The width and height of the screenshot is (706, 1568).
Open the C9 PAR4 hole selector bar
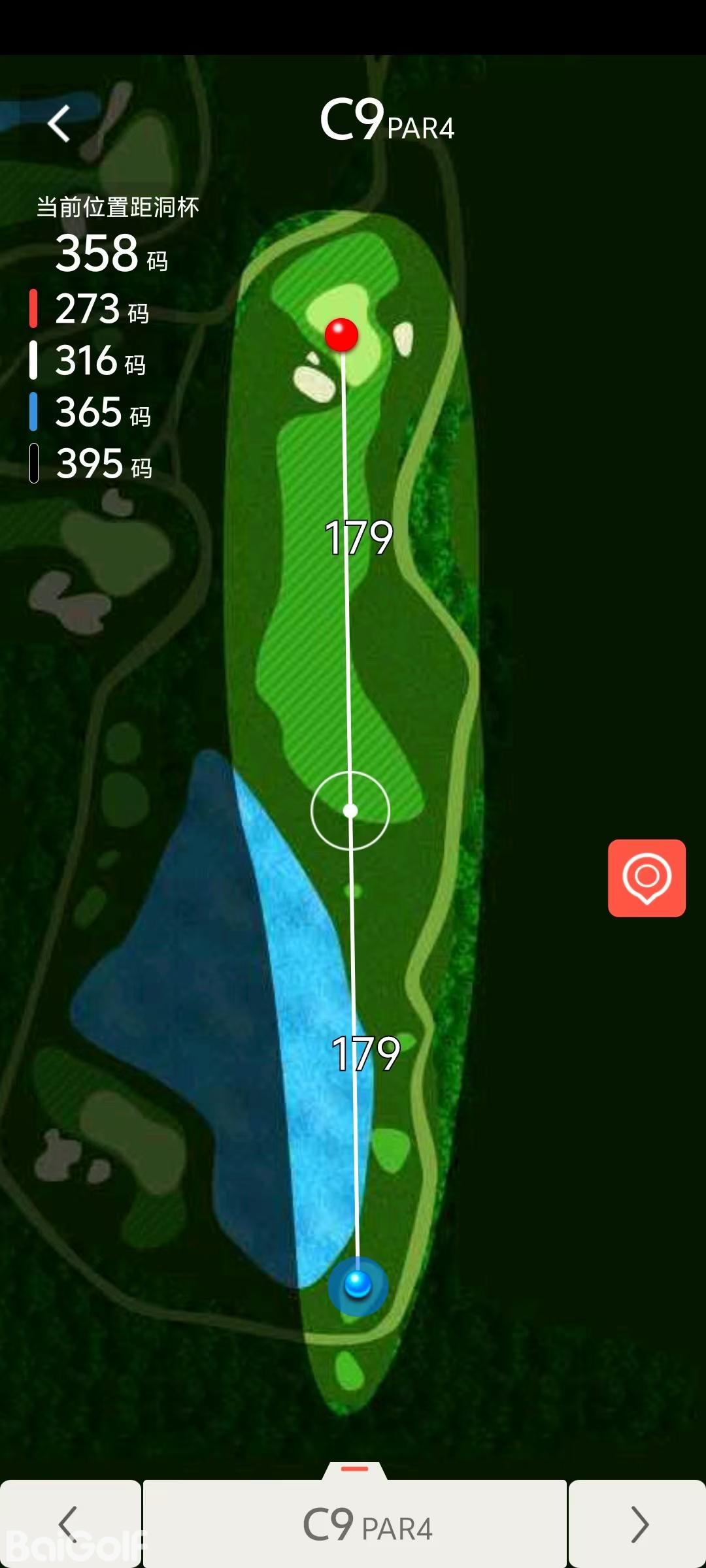pos(355,1524)
